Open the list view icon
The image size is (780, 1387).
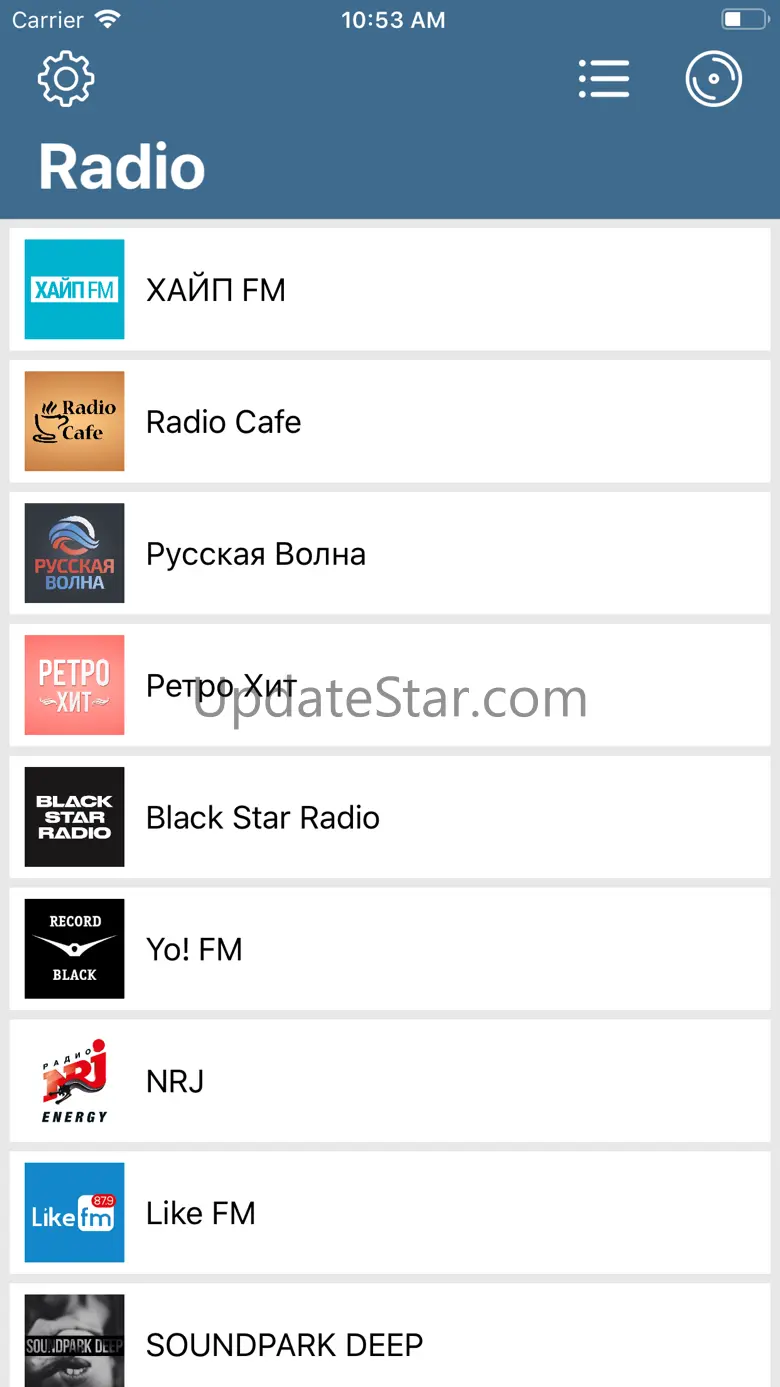coord(604,78)
